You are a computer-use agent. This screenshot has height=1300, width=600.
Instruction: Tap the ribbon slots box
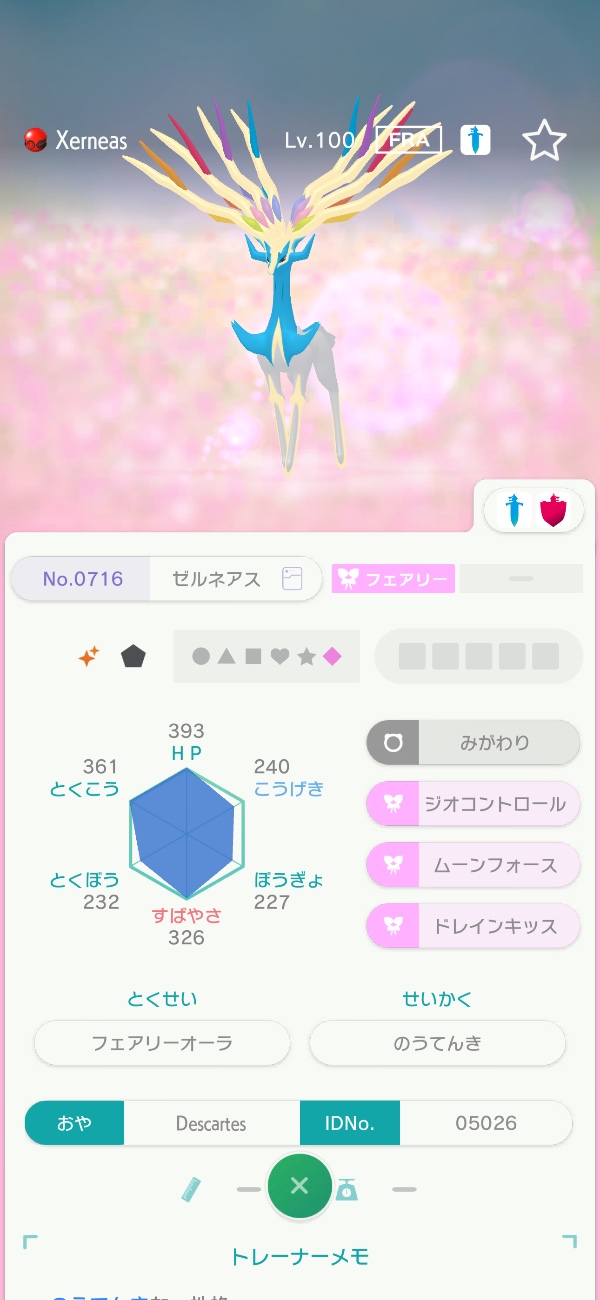[x=478, y=656]
